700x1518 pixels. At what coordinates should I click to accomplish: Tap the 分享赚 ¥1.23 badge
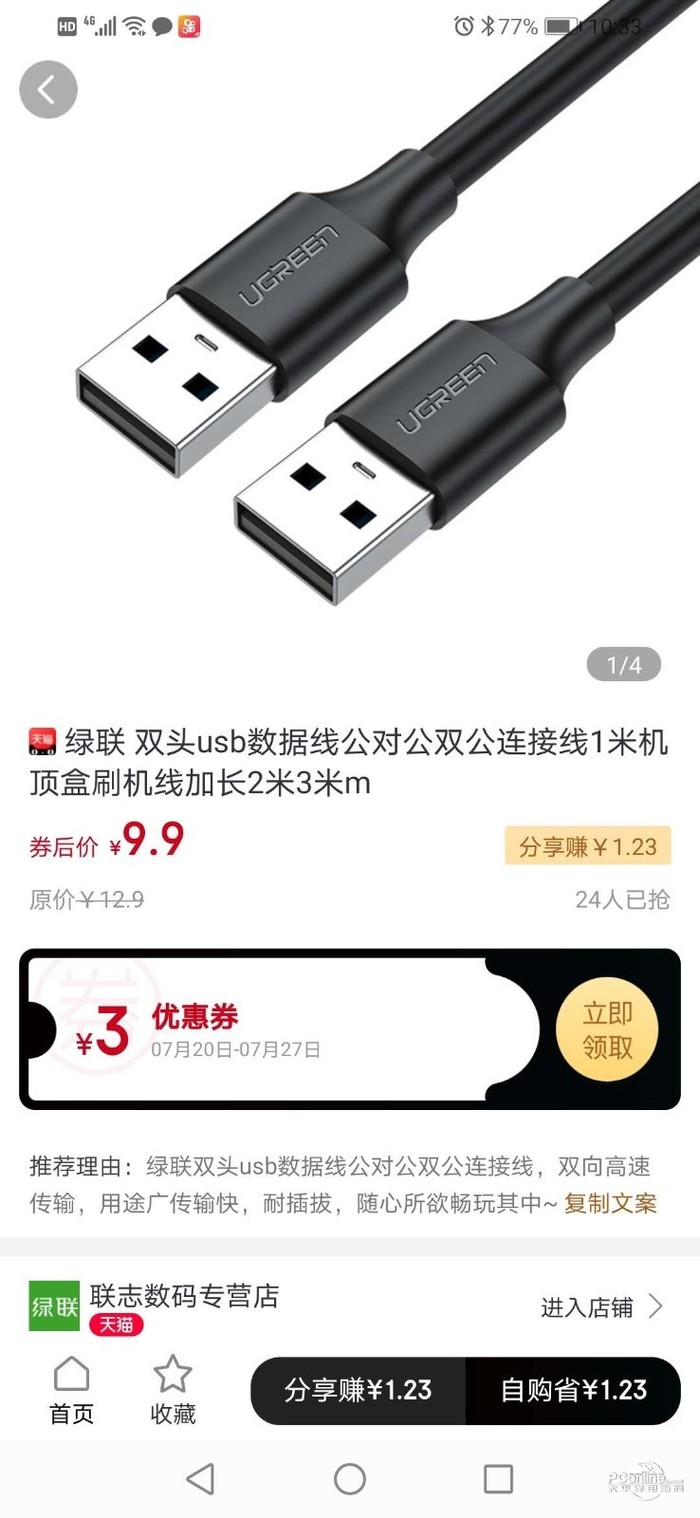(587, 846)
